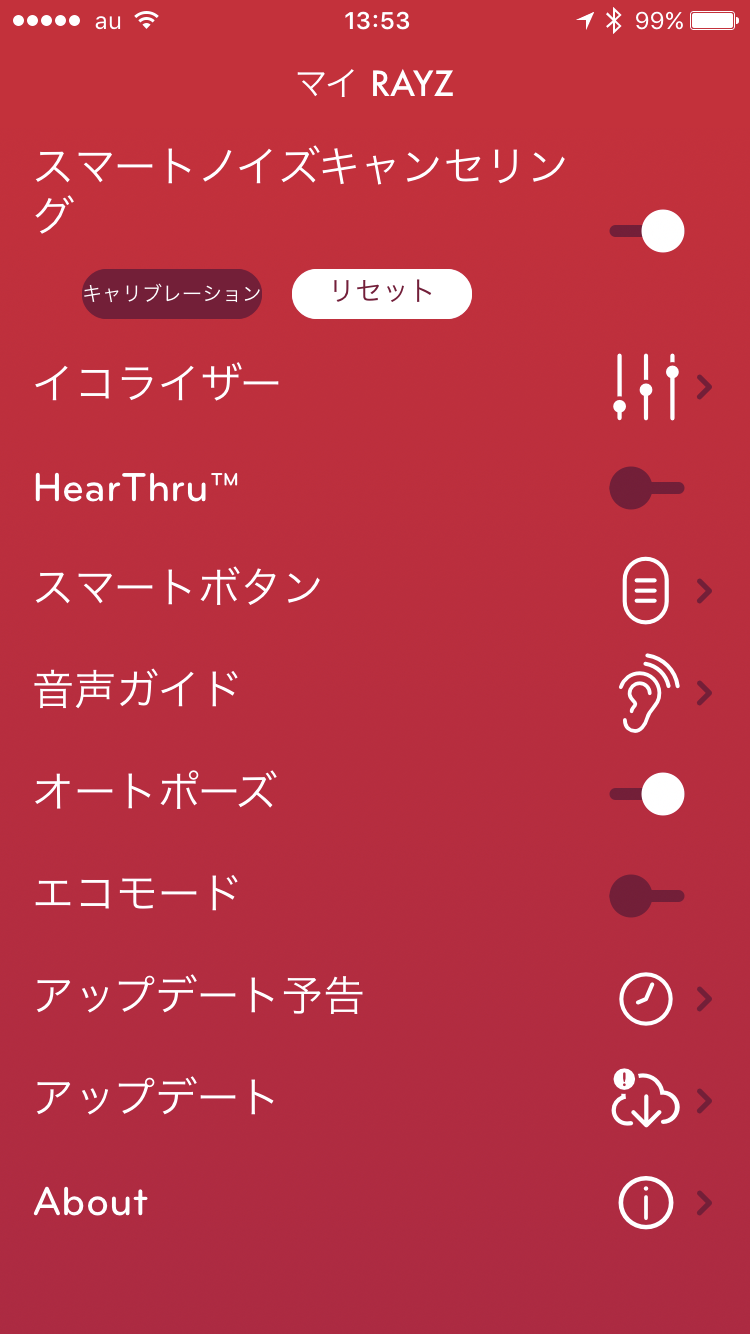Open the About info icon

tap(645, 1203)
